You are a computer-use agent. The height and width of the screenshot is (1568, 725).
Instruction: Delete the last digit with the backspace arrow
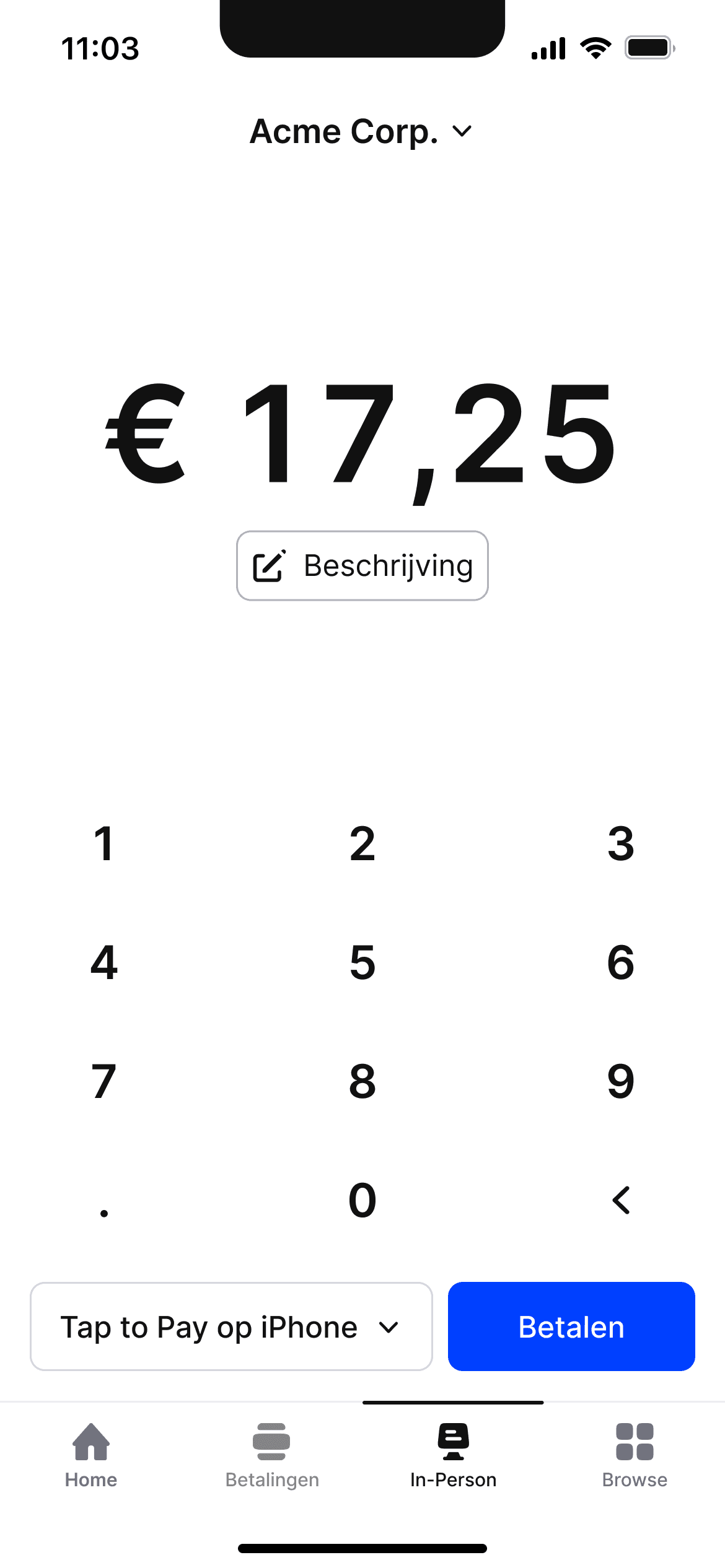[621, 1200]
